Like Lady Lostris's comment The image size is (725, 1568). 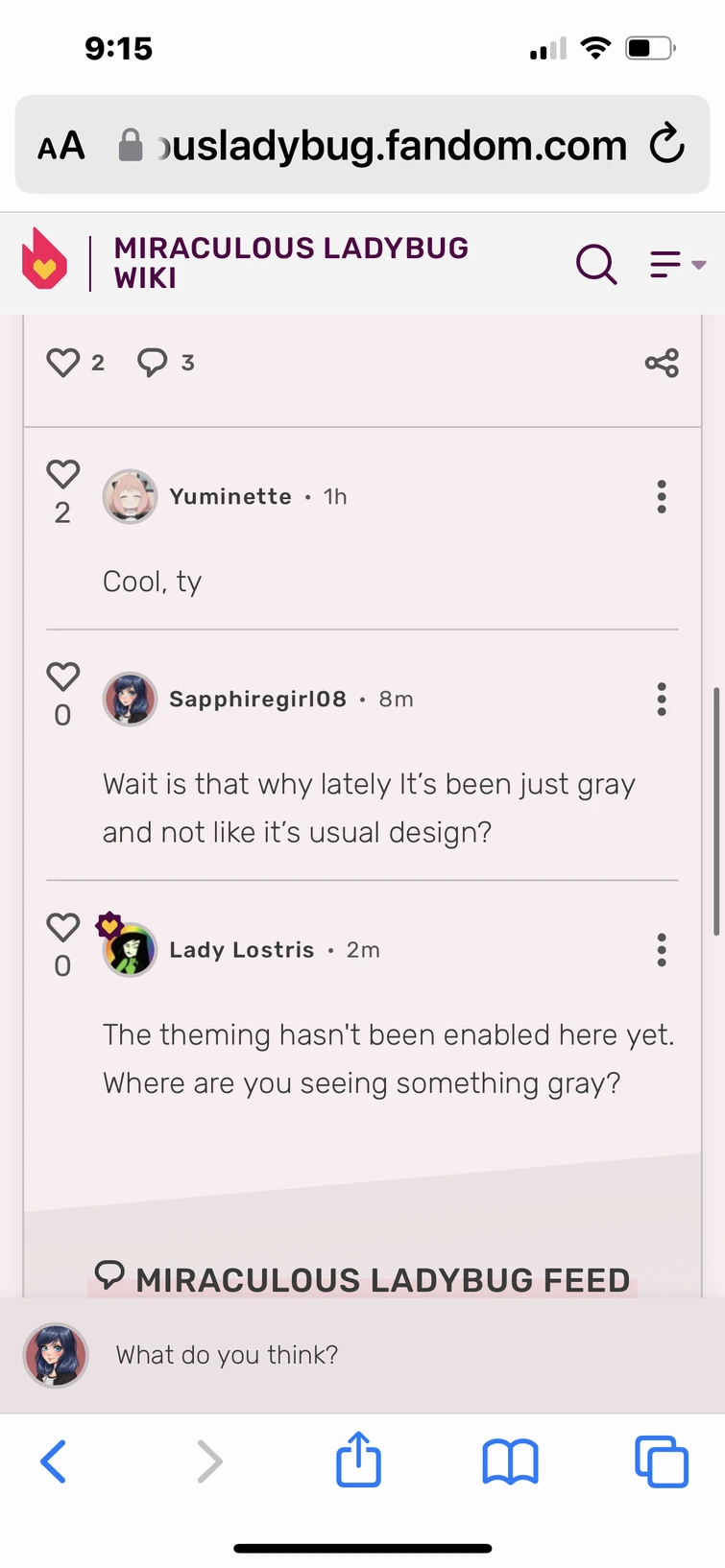(63, 927)
